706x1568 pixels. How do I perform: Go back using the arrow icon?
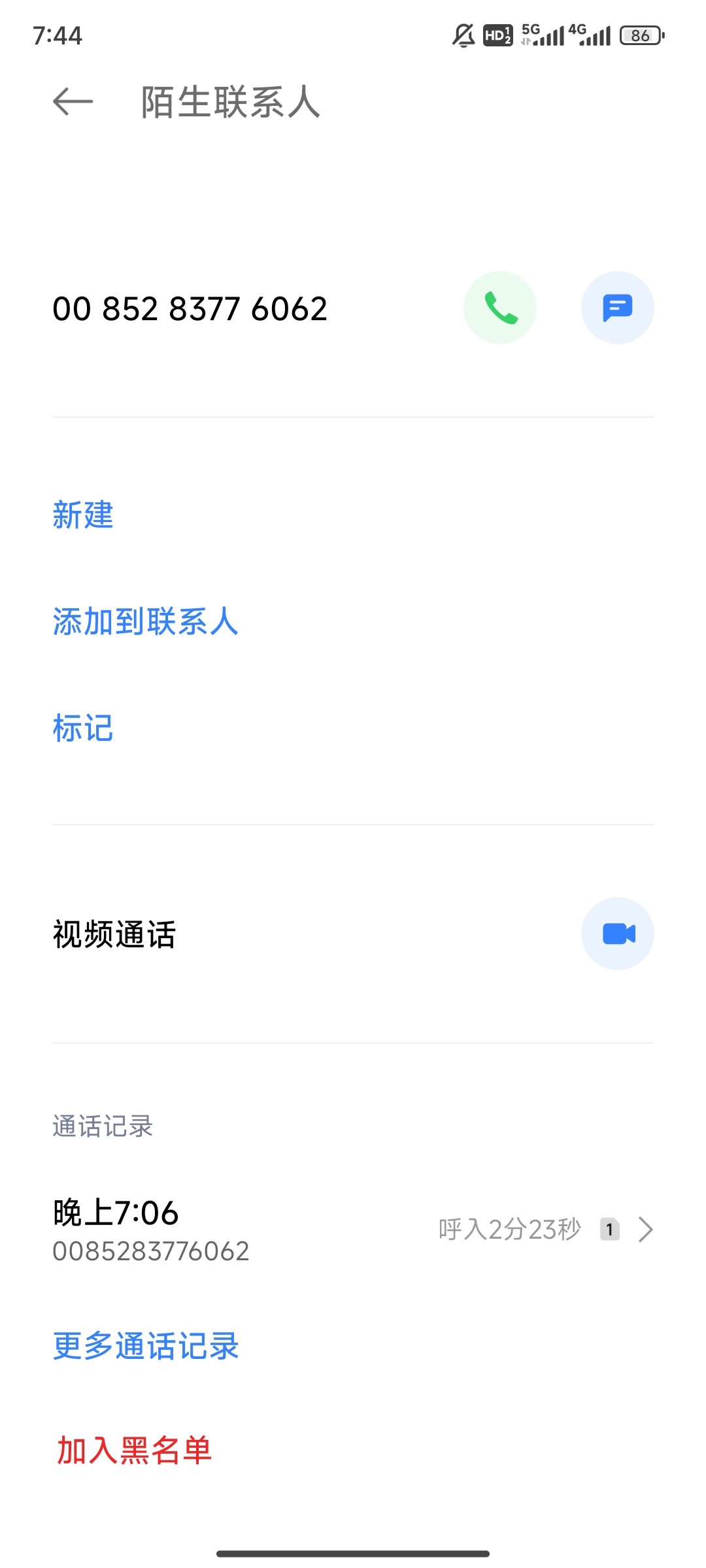tap(73, 102)
